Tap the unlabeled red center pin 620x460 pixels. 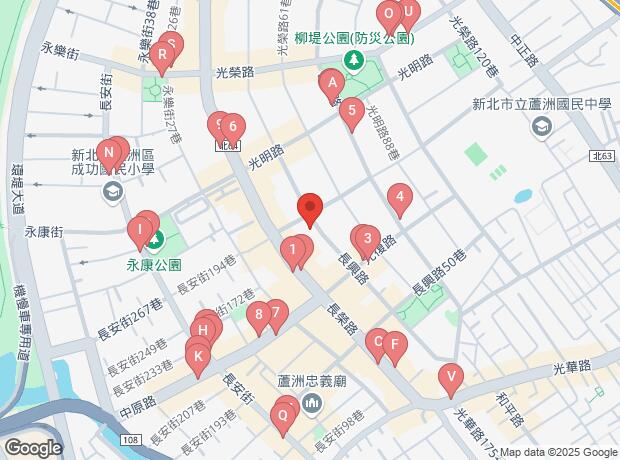[x=310, y=208]
